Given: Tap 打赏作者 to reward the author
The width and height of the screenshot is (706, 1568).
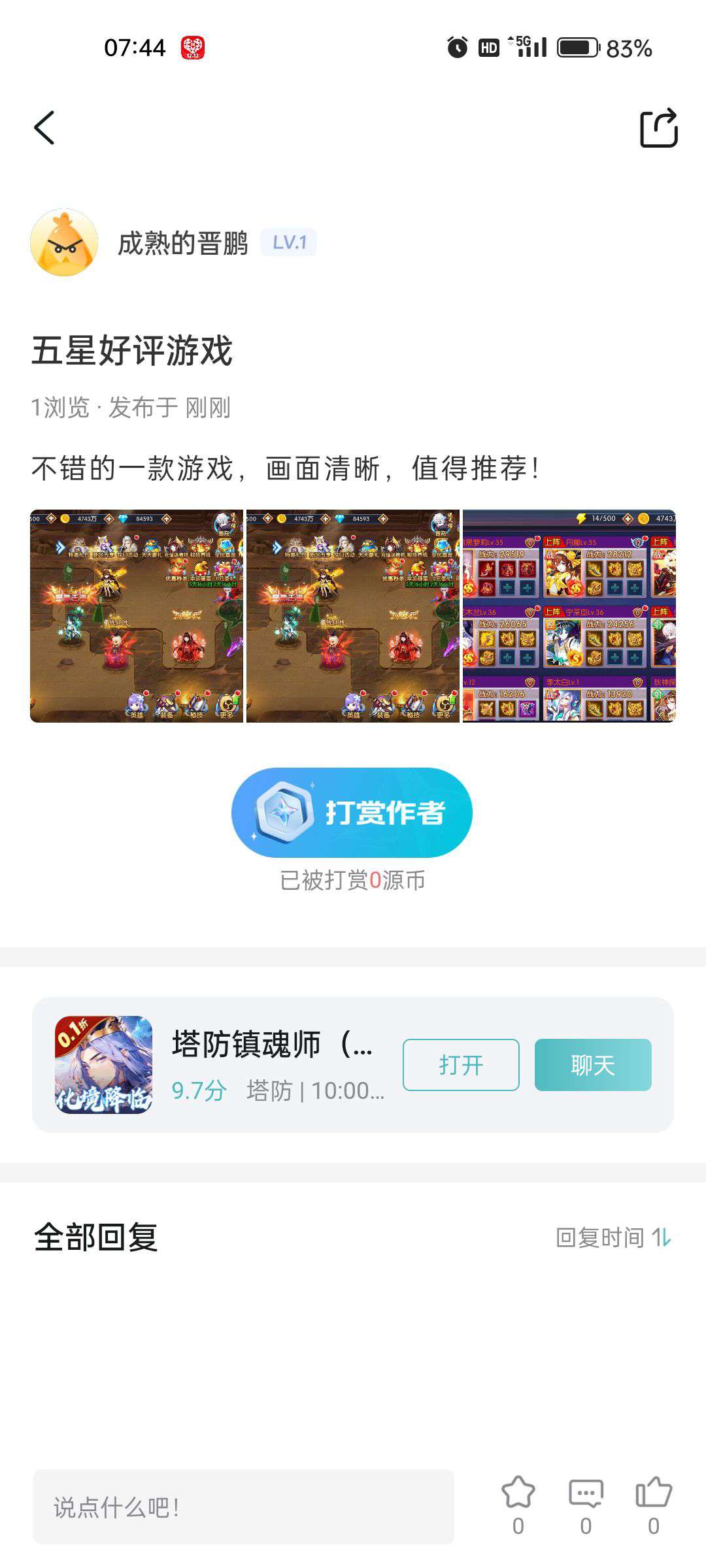Looking at the screenshot, I should (x=352, y=812).
